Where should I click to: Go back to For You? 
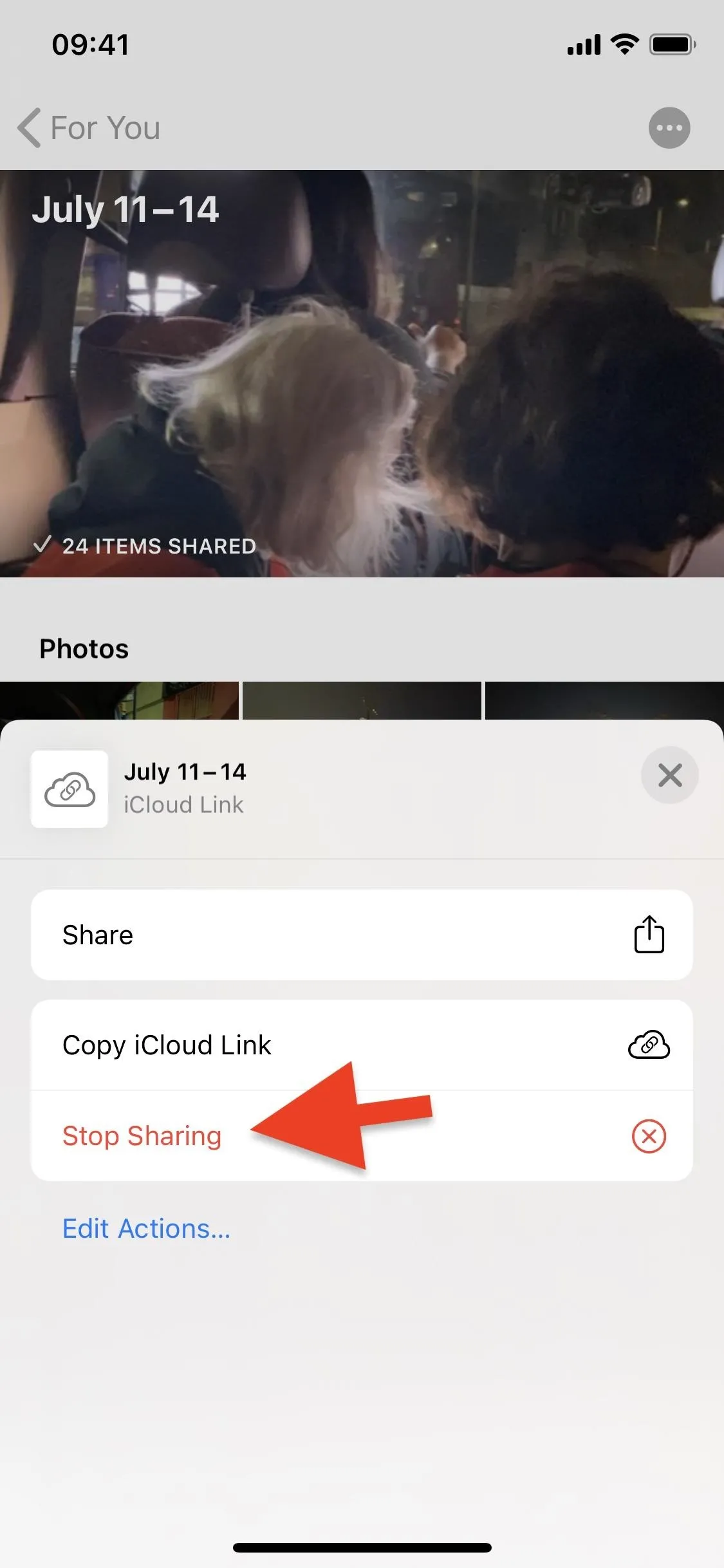click(x=89, y=127)
